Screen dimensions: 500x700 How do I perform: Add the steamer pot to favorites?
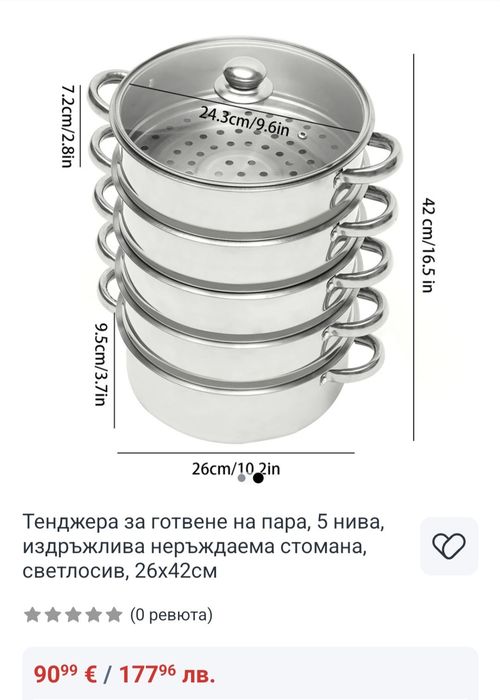(x=449, y=546)
